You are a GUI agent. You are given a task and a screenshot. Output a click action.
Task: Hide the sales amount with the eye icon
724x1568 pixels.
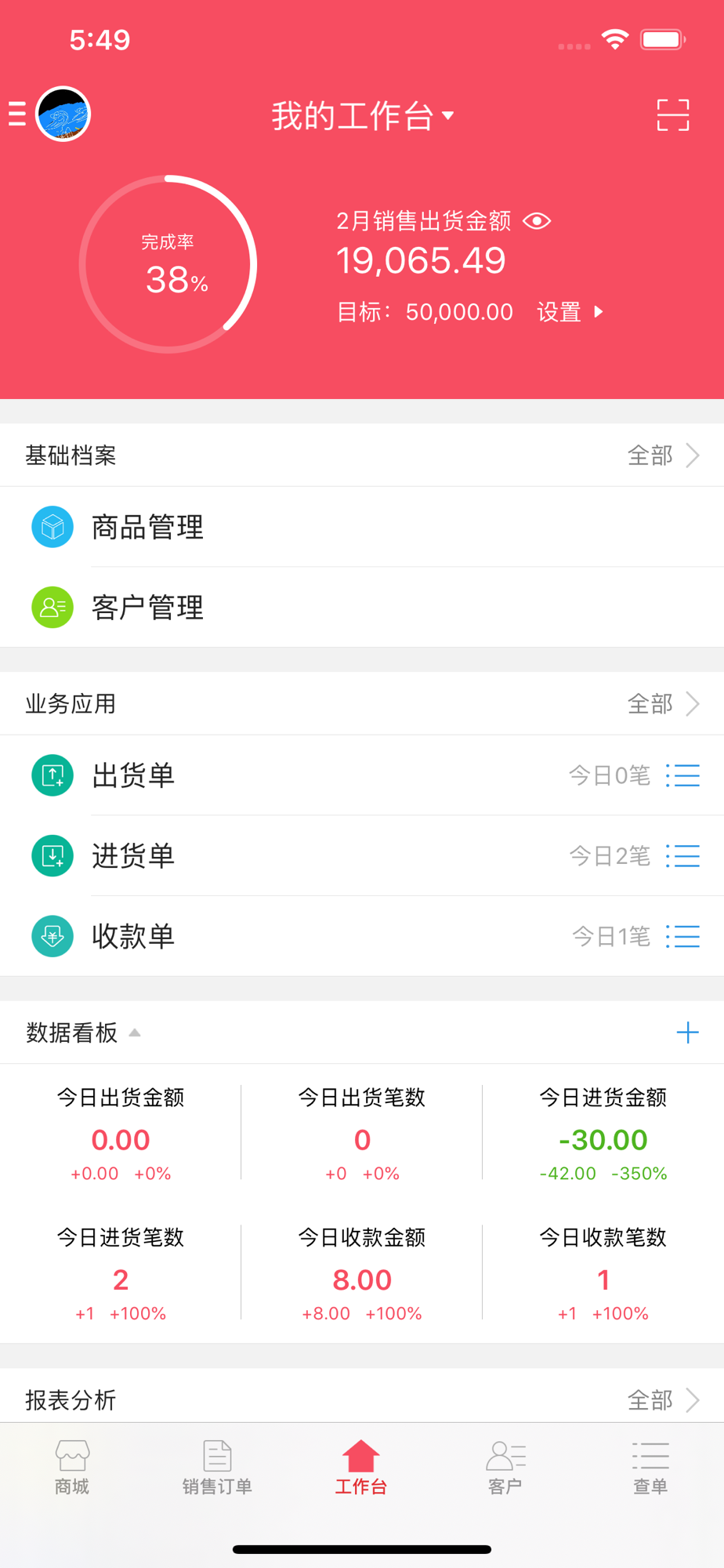pos(537,221)
